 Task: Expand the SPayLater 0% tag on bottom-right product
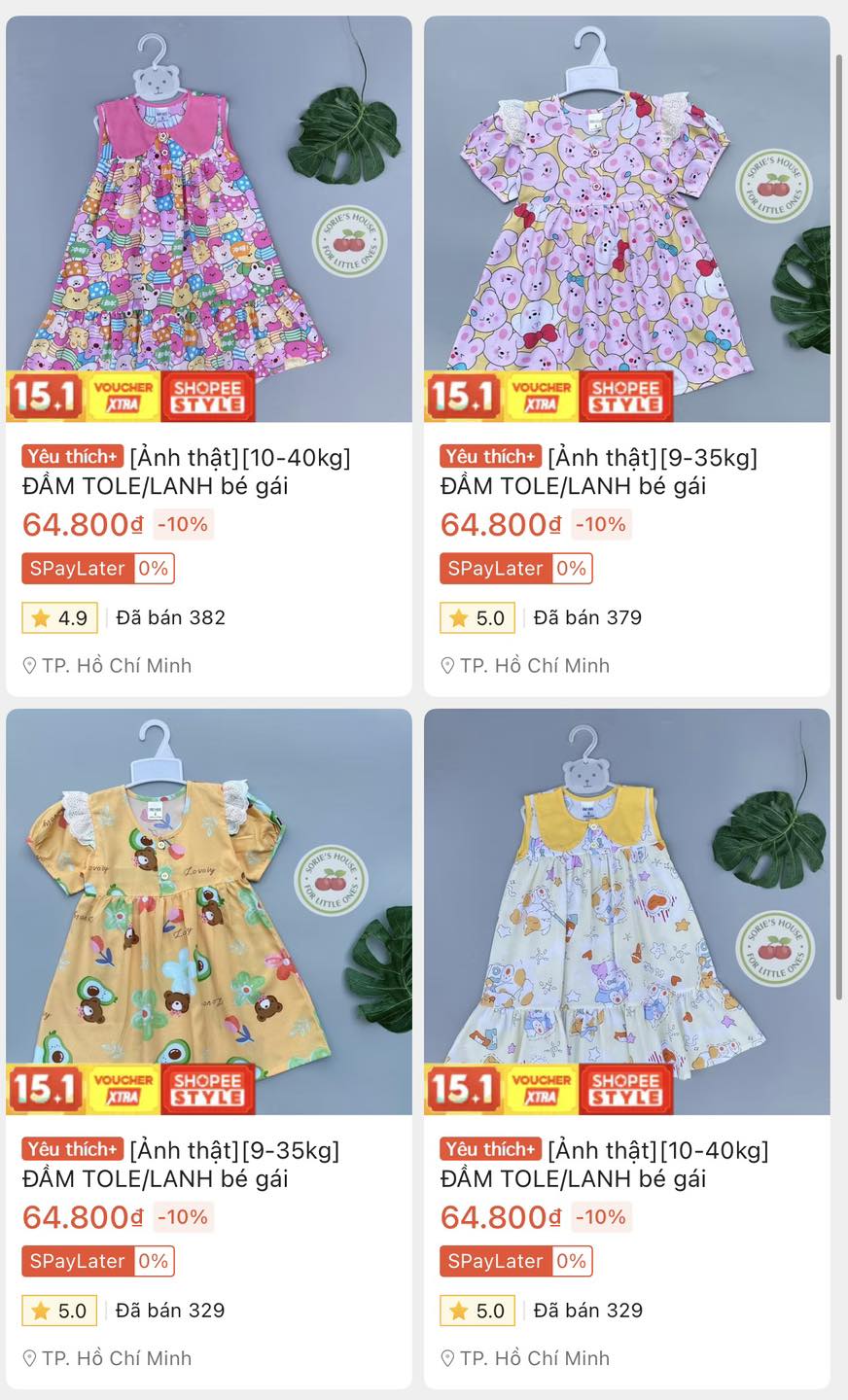(515, 1261)
